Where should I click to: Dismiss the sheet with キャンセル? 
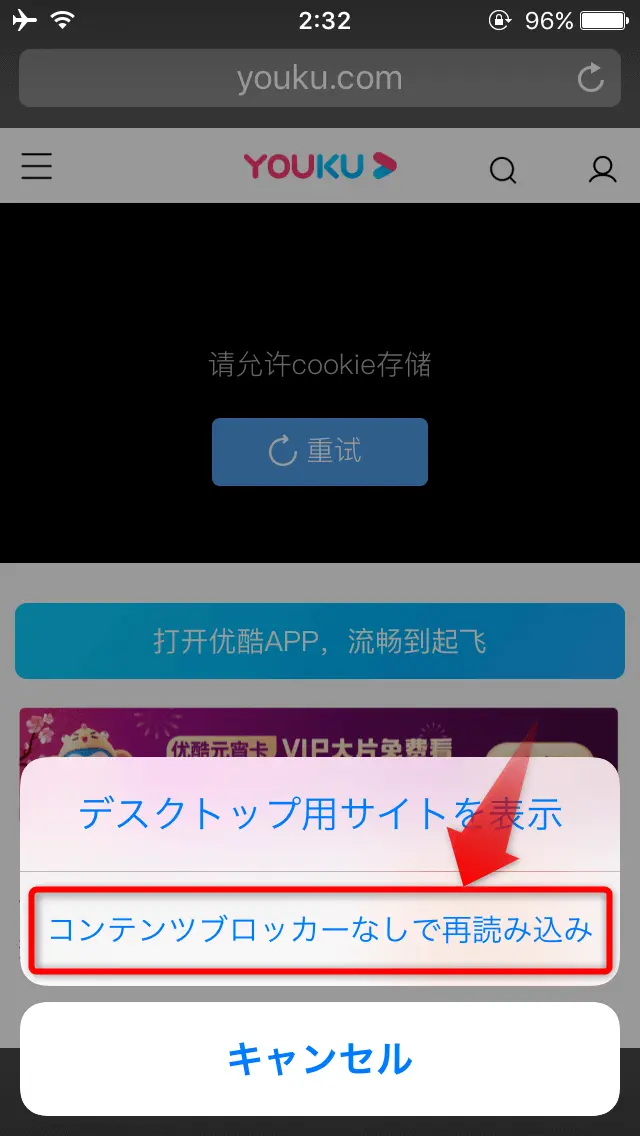(320, 1058)
